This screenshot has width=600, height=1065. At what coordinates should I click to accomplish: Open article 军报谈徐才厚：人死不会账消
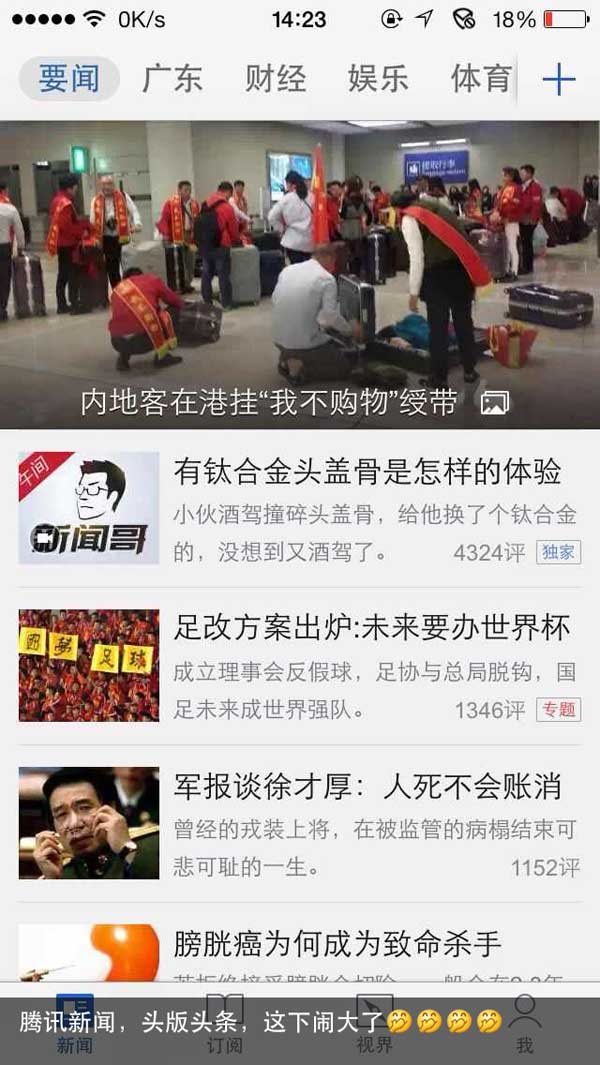coord(367,786)
